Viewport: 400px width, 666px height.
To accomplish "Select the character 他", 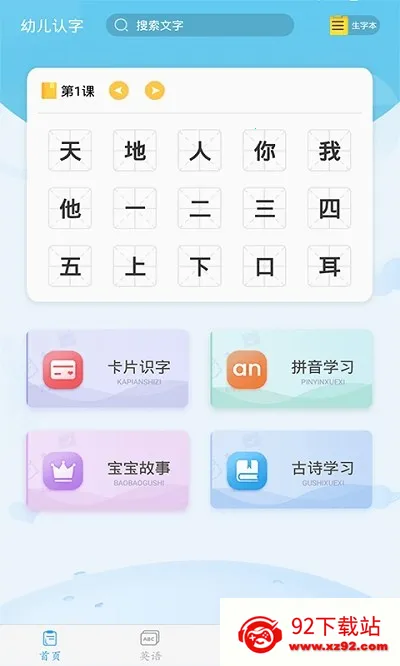I will coord(70,208).
